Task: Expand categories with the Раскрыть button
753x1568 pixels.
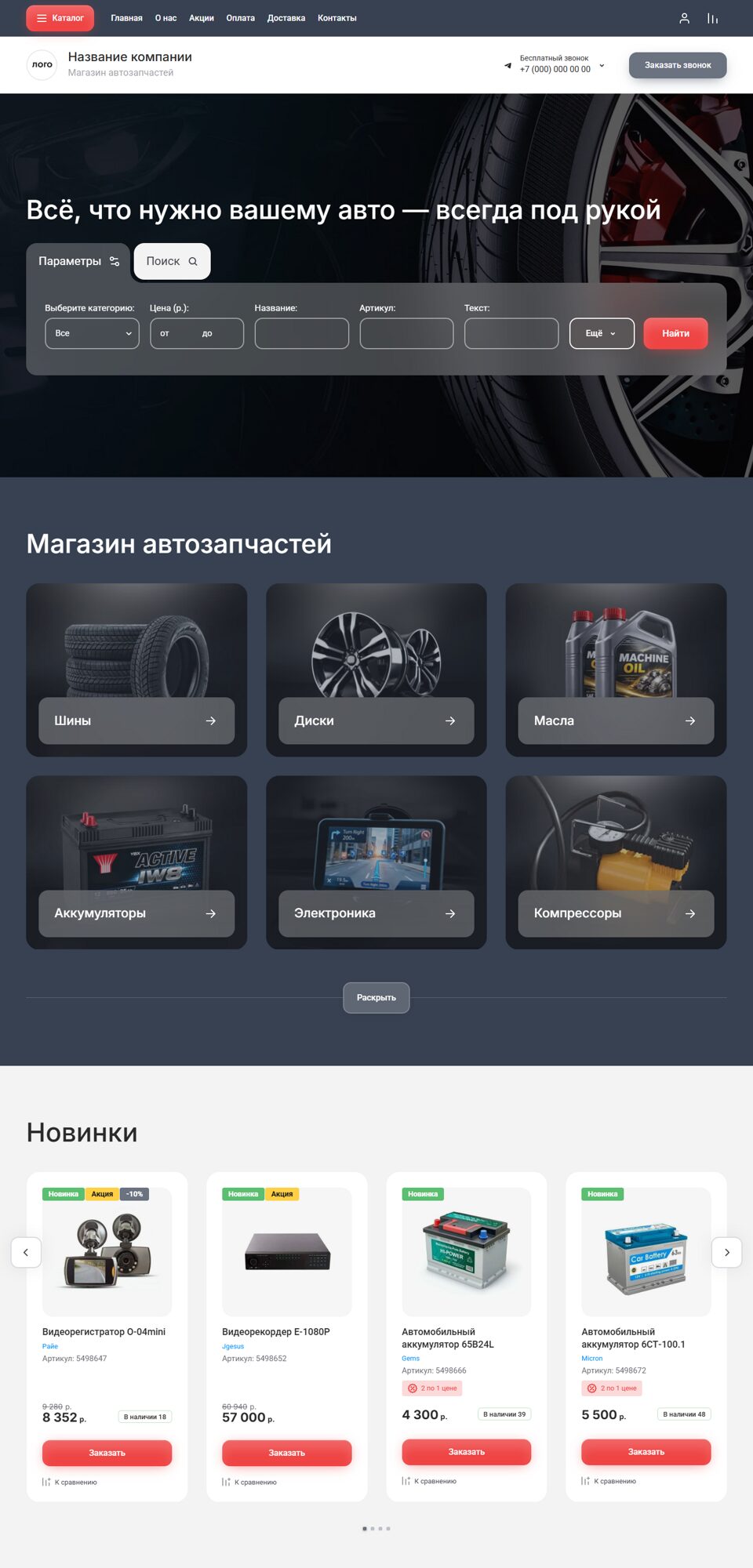Action: coord(376,997)
